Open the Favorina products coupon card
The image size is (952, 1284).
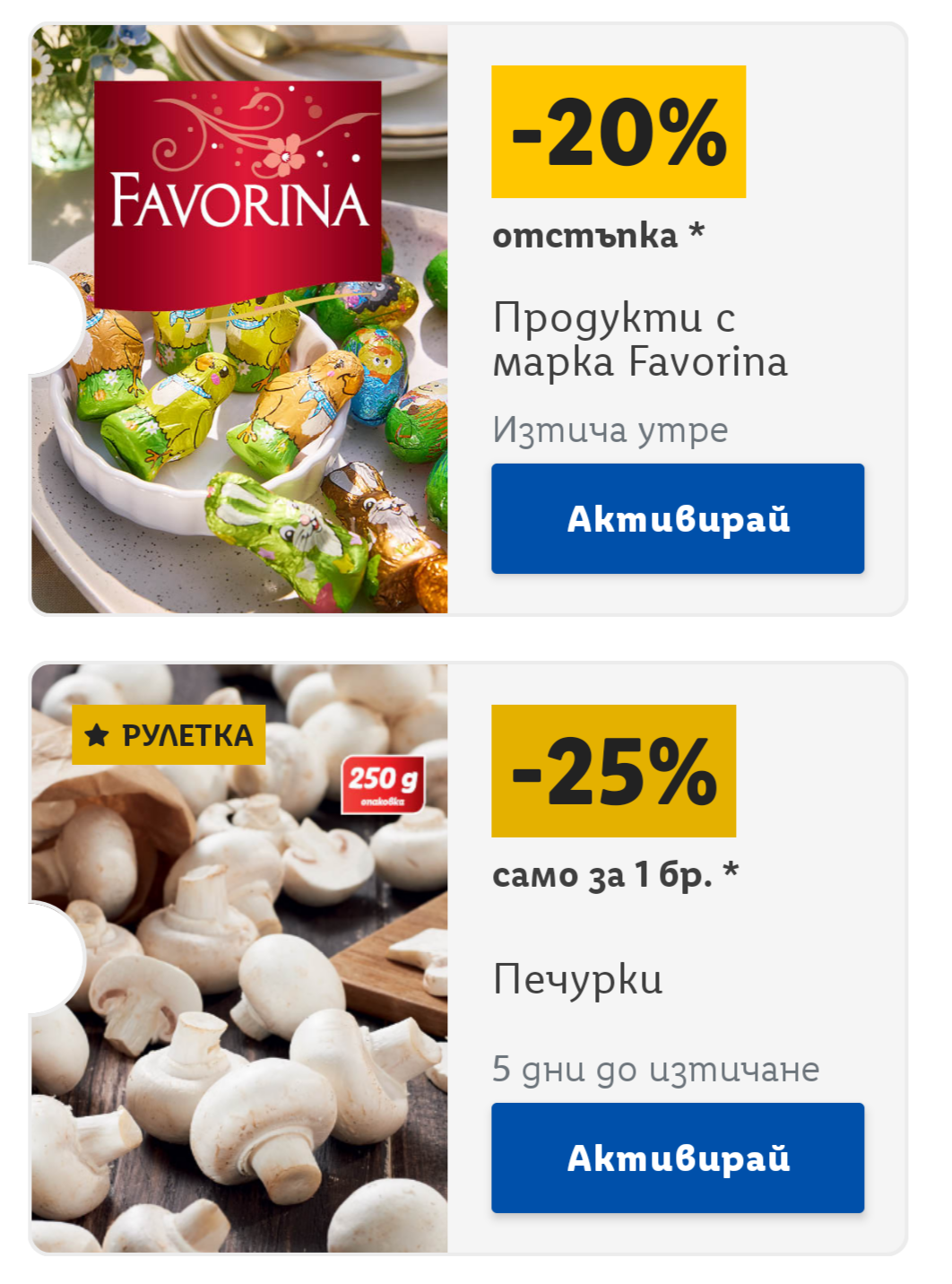(x=468, y=319)
